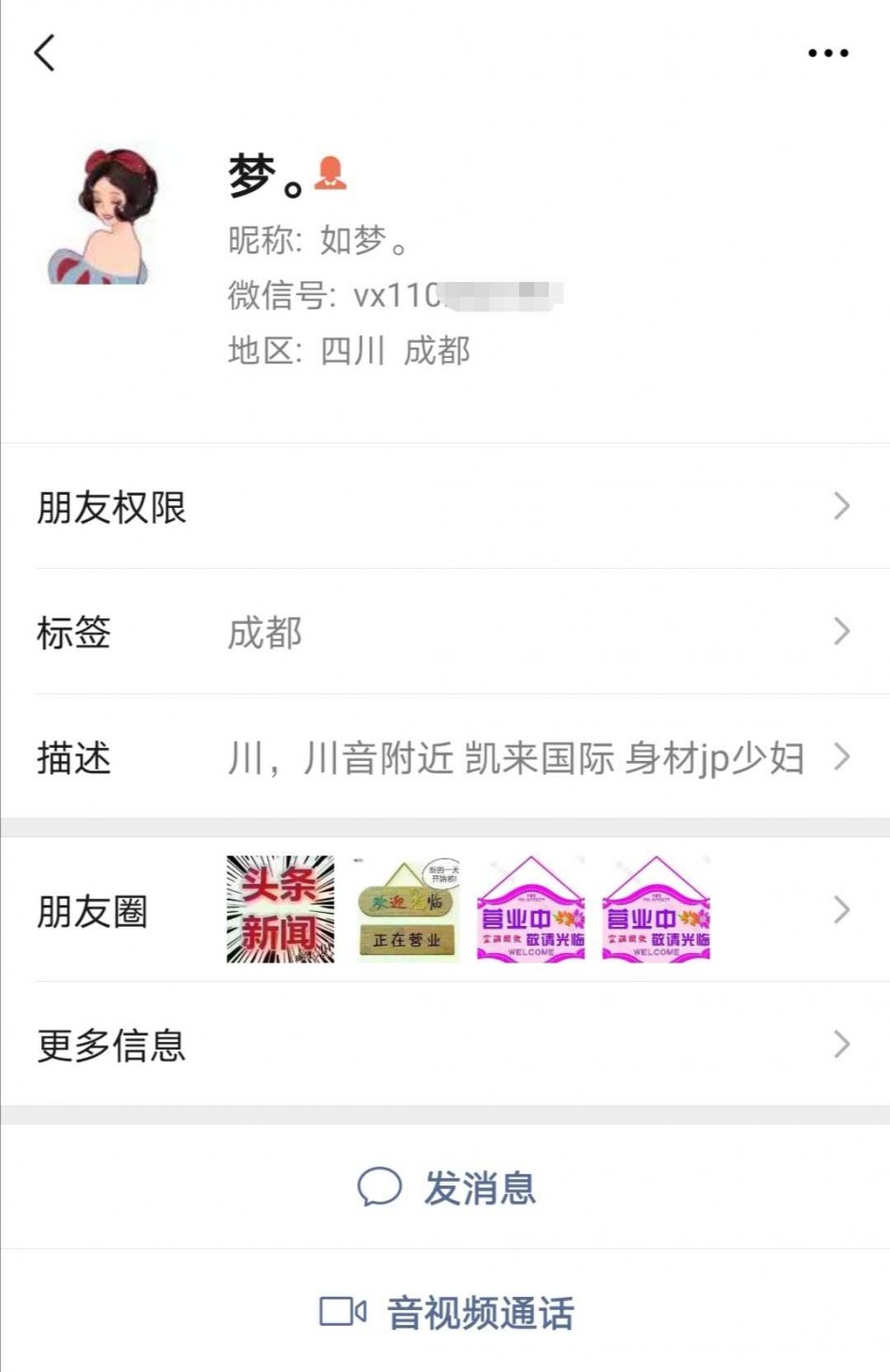Open the 描述 description row
The height and width of the screenshot is (1372, 890).
[x=445, y=757]
